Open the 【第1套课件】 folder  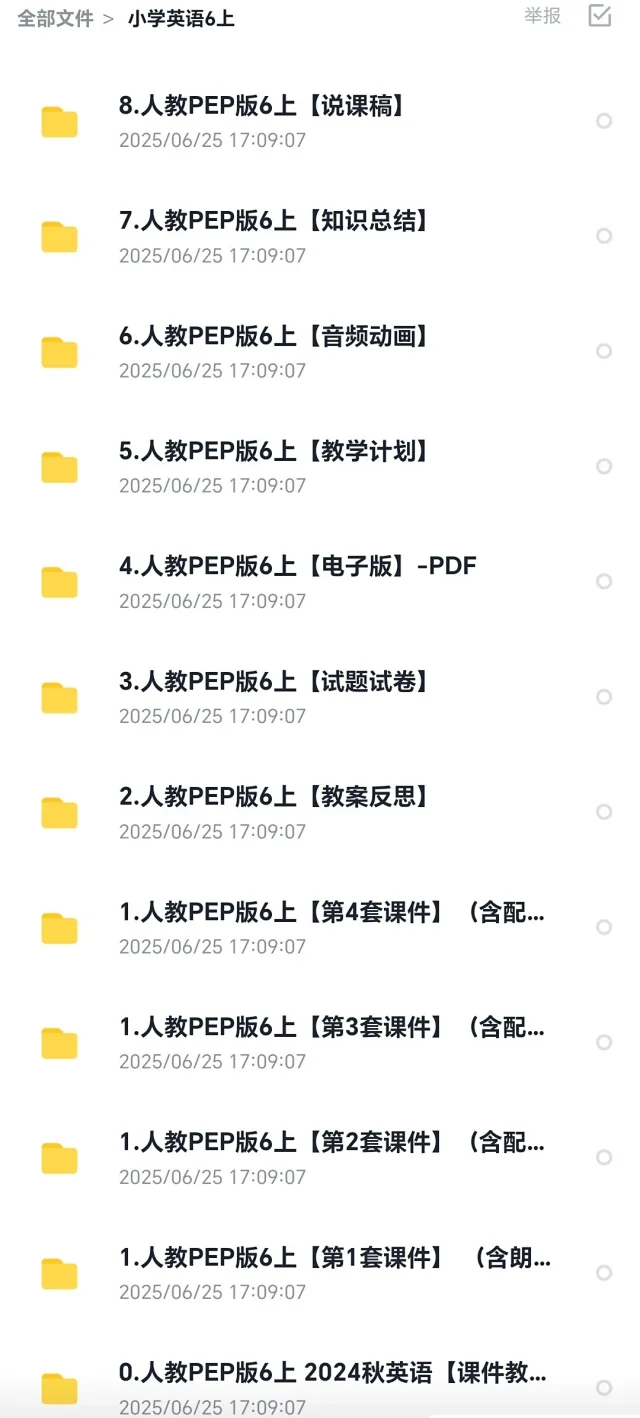tap(320, 1273)
